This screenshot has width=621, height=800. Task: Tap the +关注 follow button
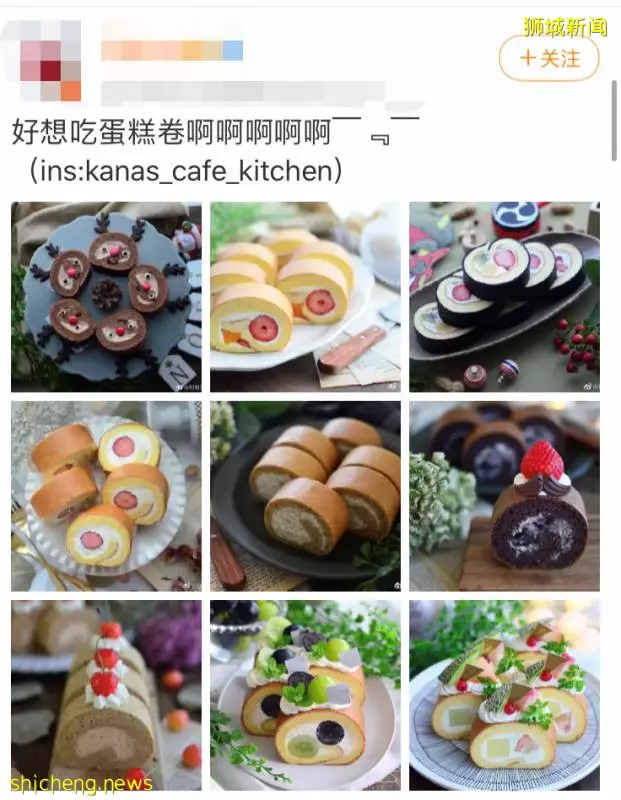549,59
